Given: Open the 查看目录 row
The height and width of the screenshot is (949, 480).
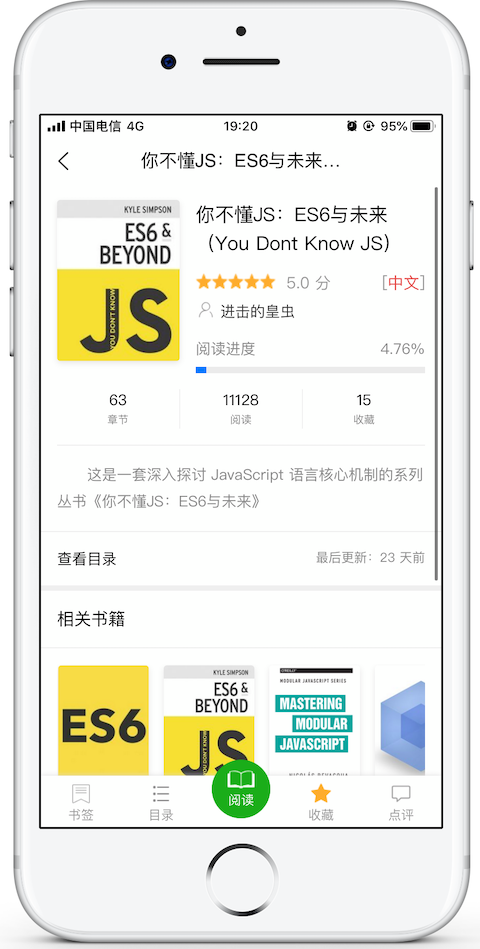Looking at the screenshot, I should point(240,559).
